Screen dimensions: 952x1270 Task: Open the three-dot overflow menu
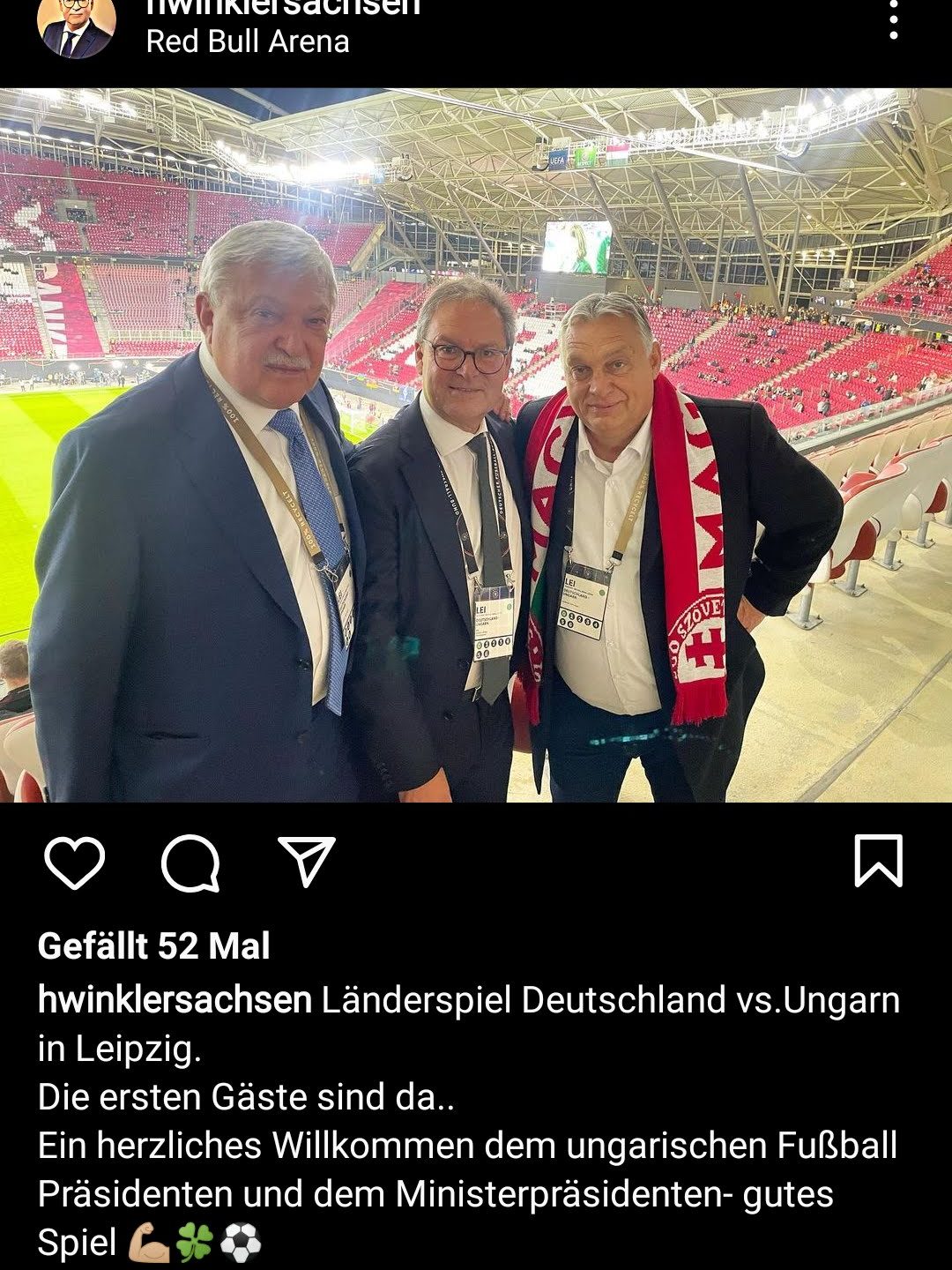pos(893,19)
